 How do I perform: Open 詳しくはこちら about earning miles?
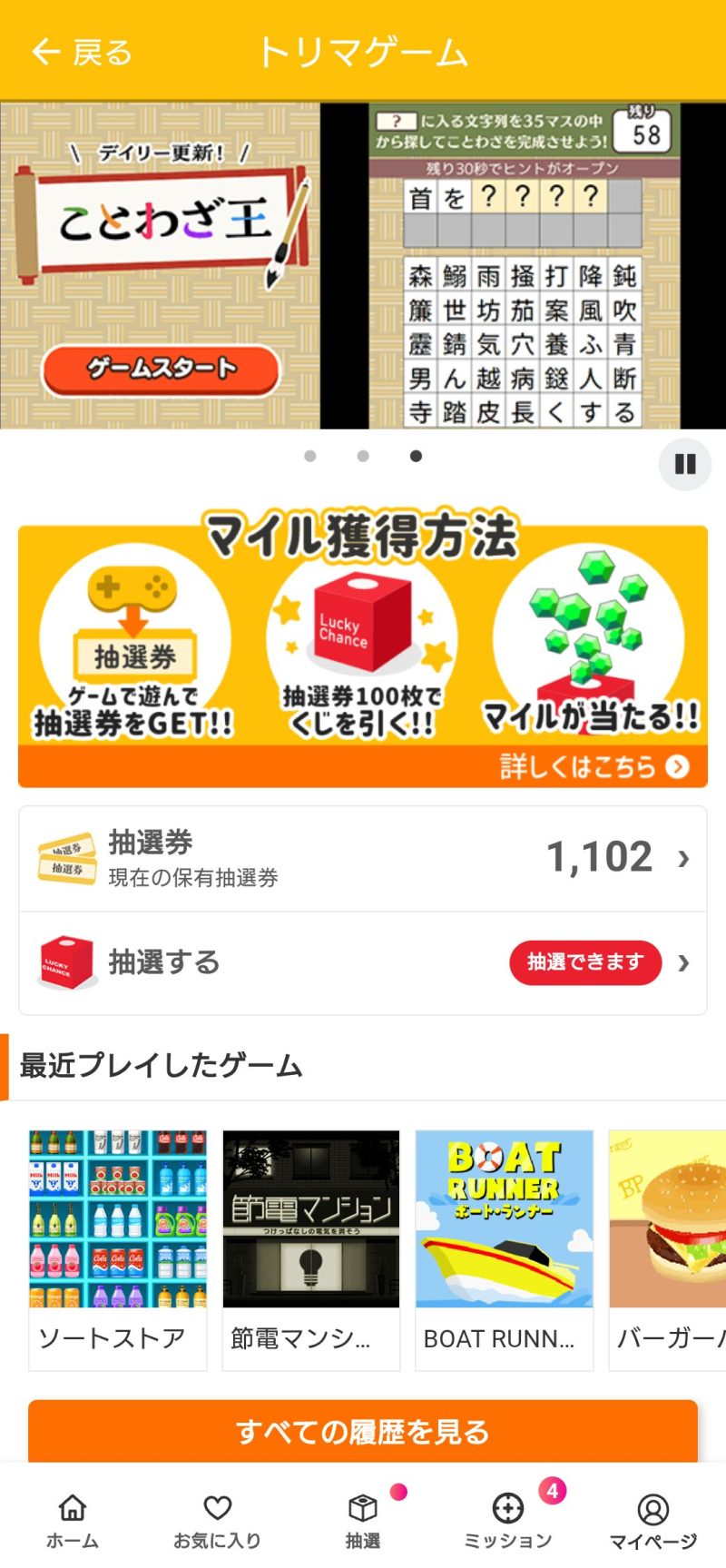(594, 767)
